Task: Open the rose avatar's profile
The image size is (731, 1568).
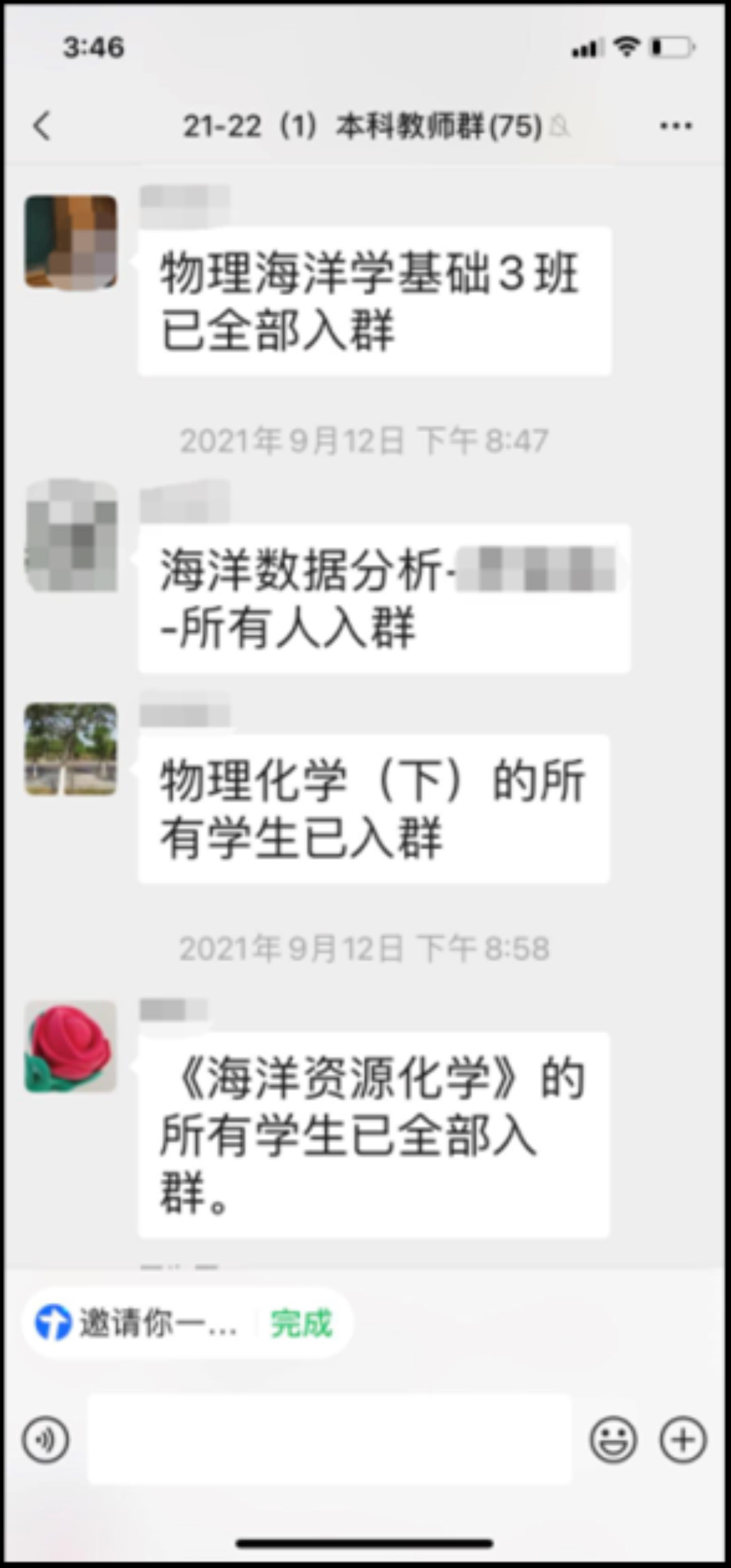Action: pos(71,1046)
